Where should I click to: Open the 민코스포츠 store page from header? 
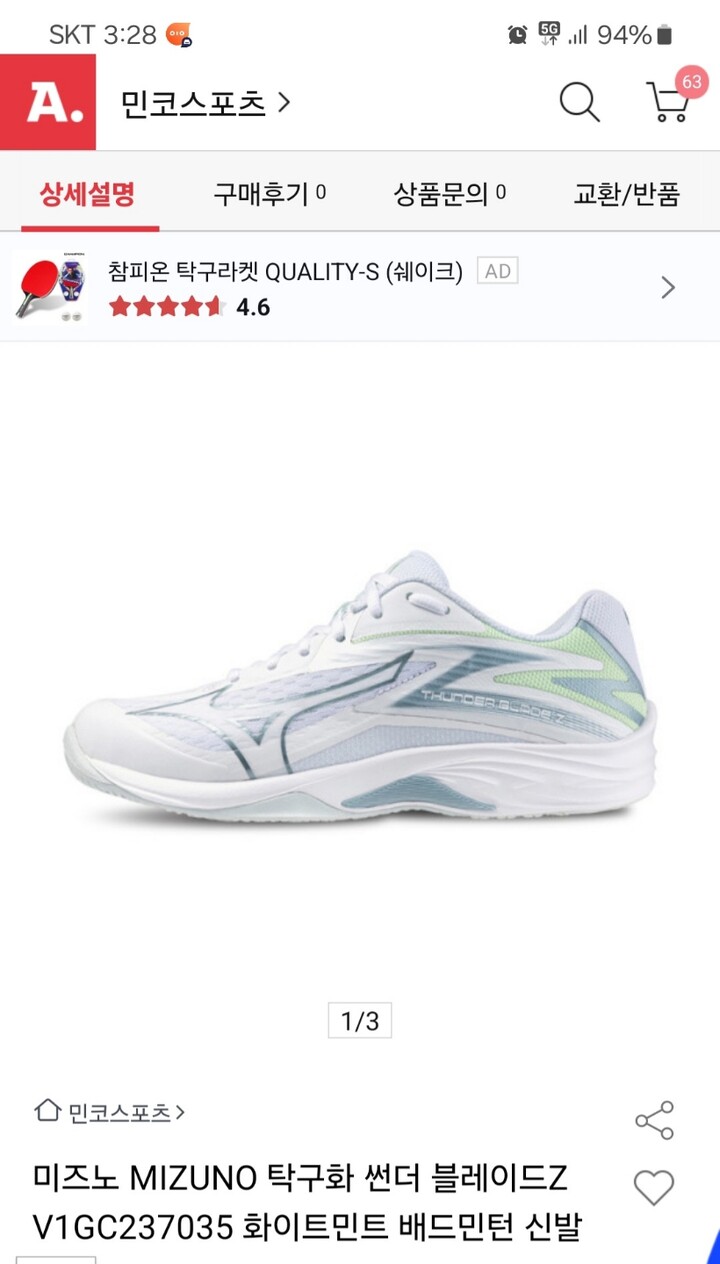coord(205,102)
